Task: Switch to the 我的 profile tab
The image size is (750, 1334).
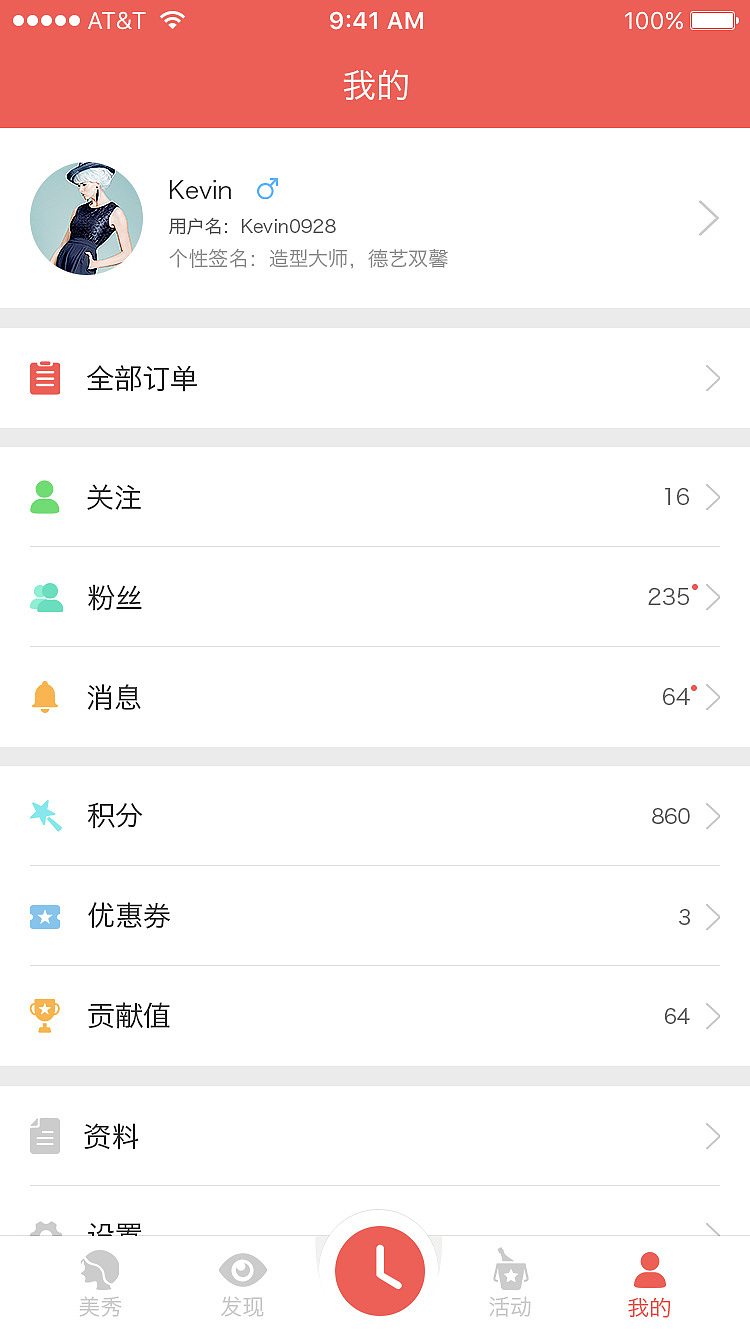Action: click(x=649, y=1283)
